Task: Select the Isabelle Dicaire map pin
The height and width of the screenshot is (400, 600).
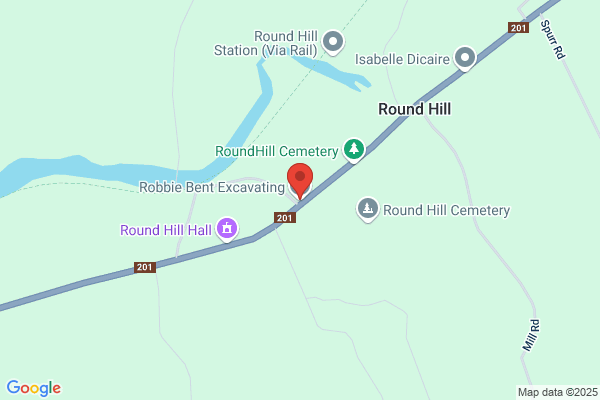Action: [x=465, y=58]
